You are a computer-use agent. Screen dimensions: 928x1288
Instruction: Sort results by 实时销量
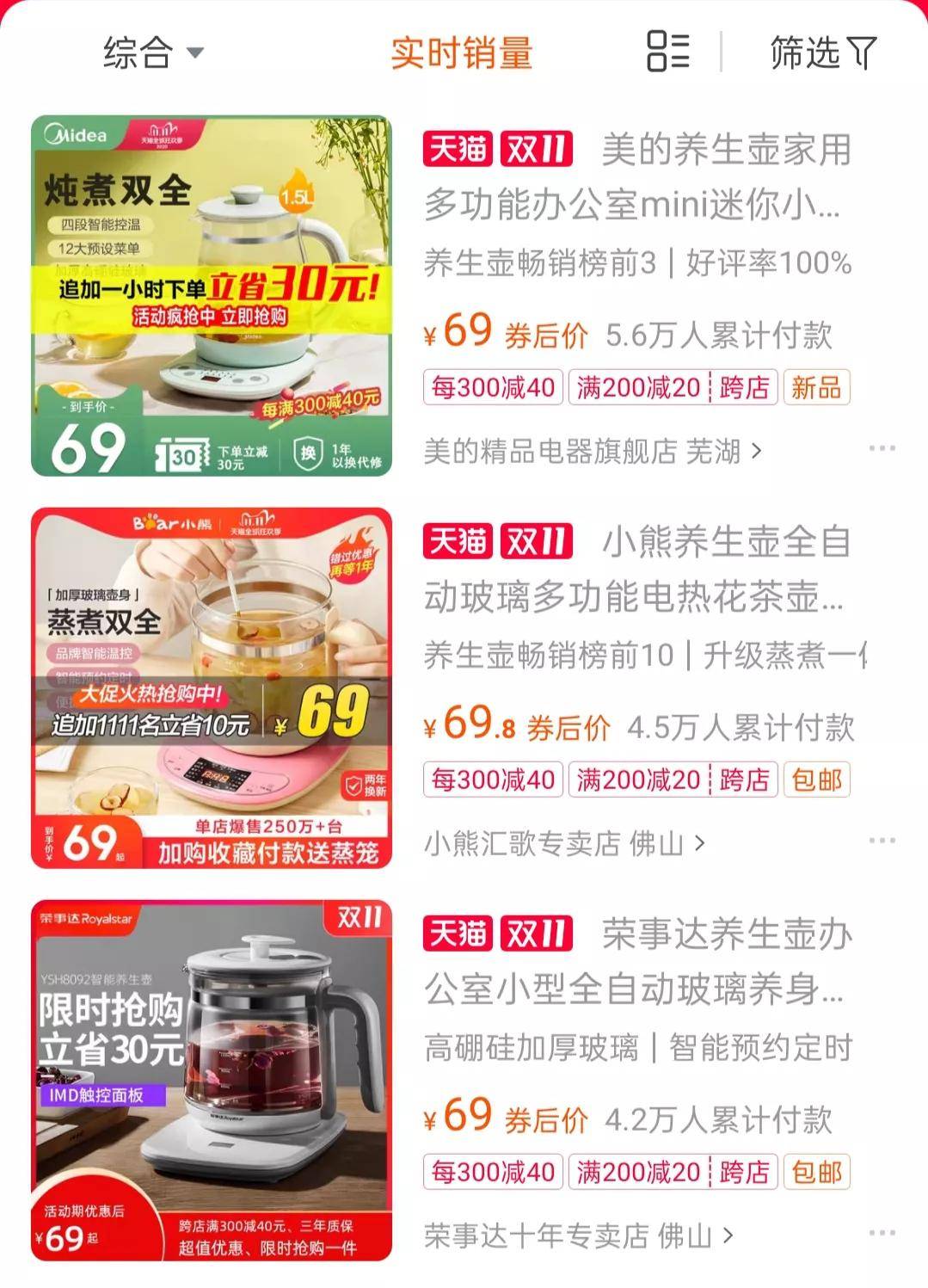coord(461,52)
